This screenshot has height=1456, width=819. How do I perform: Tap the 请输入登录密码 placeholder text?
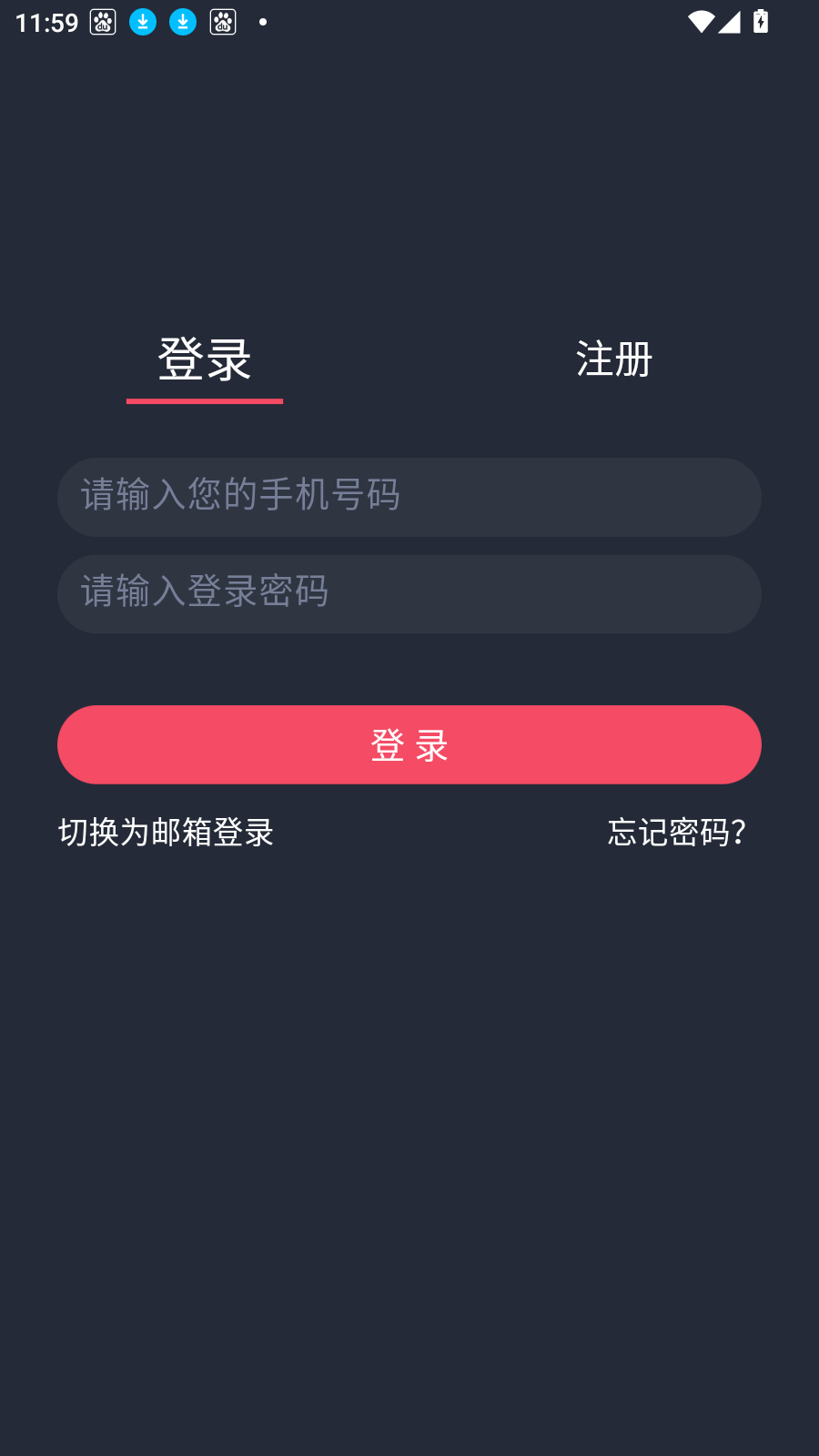204,593
